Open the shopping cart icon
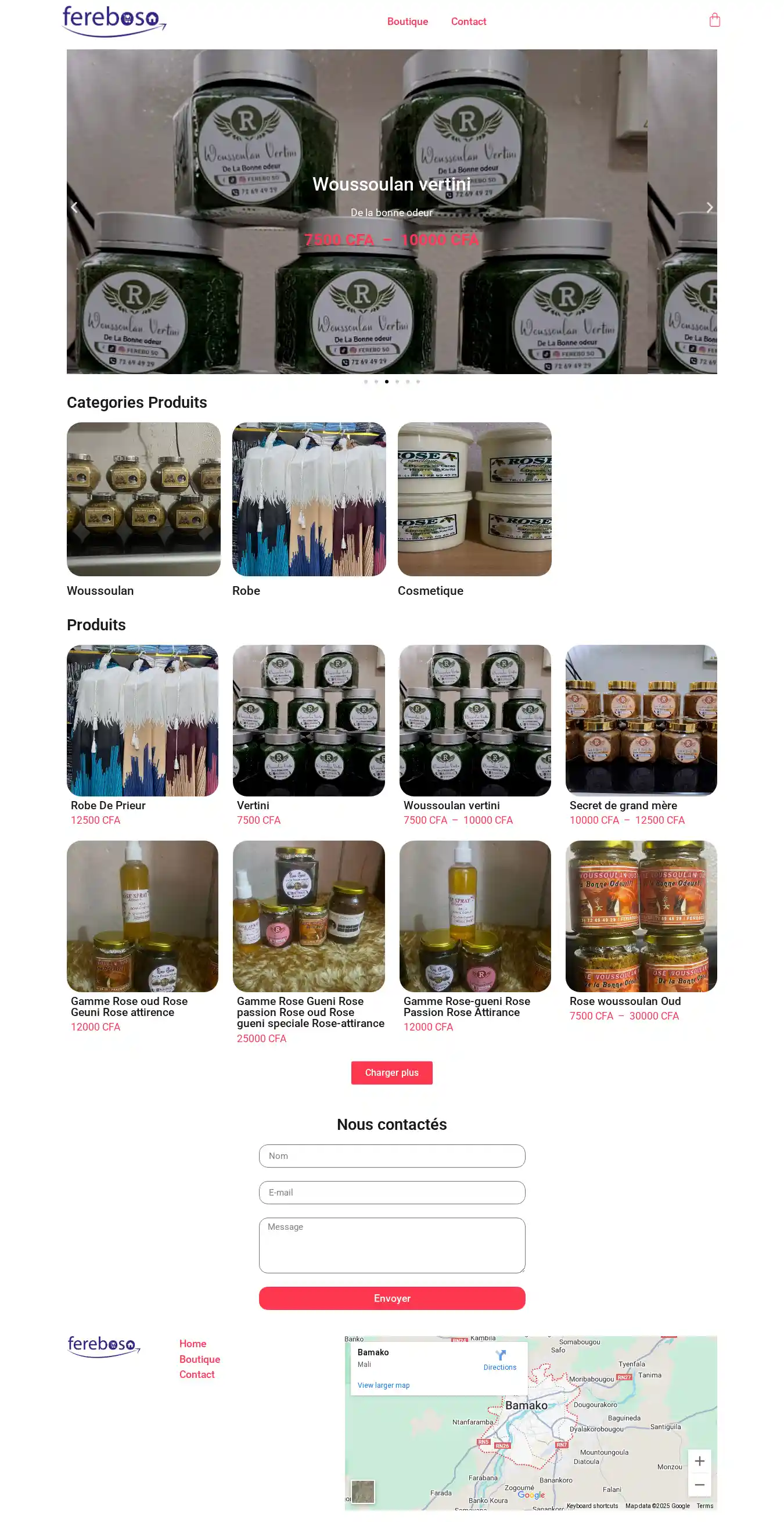This screenshot has width=784, height=1522. click(714, 20)
